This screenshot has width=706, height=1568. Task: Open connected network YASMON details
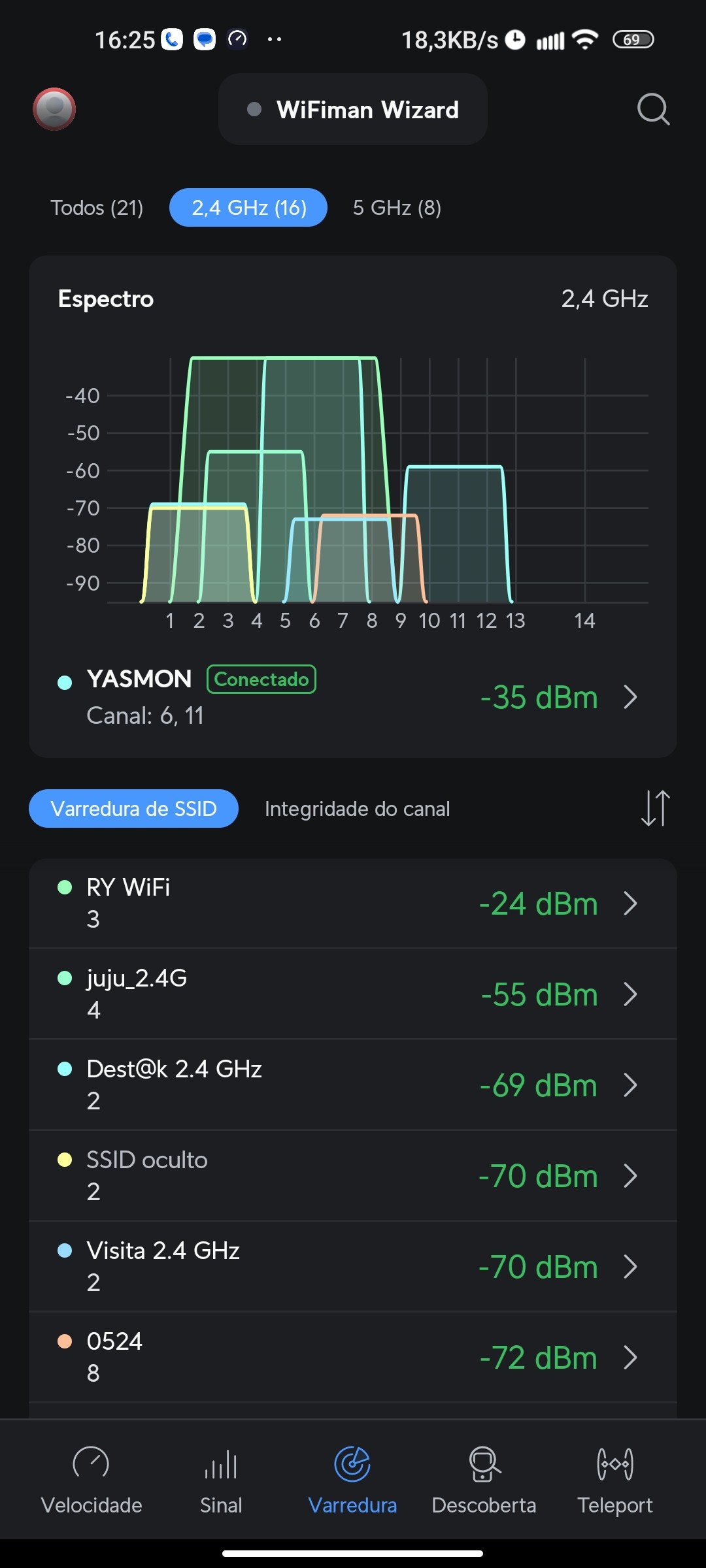[x=353, y=697]
